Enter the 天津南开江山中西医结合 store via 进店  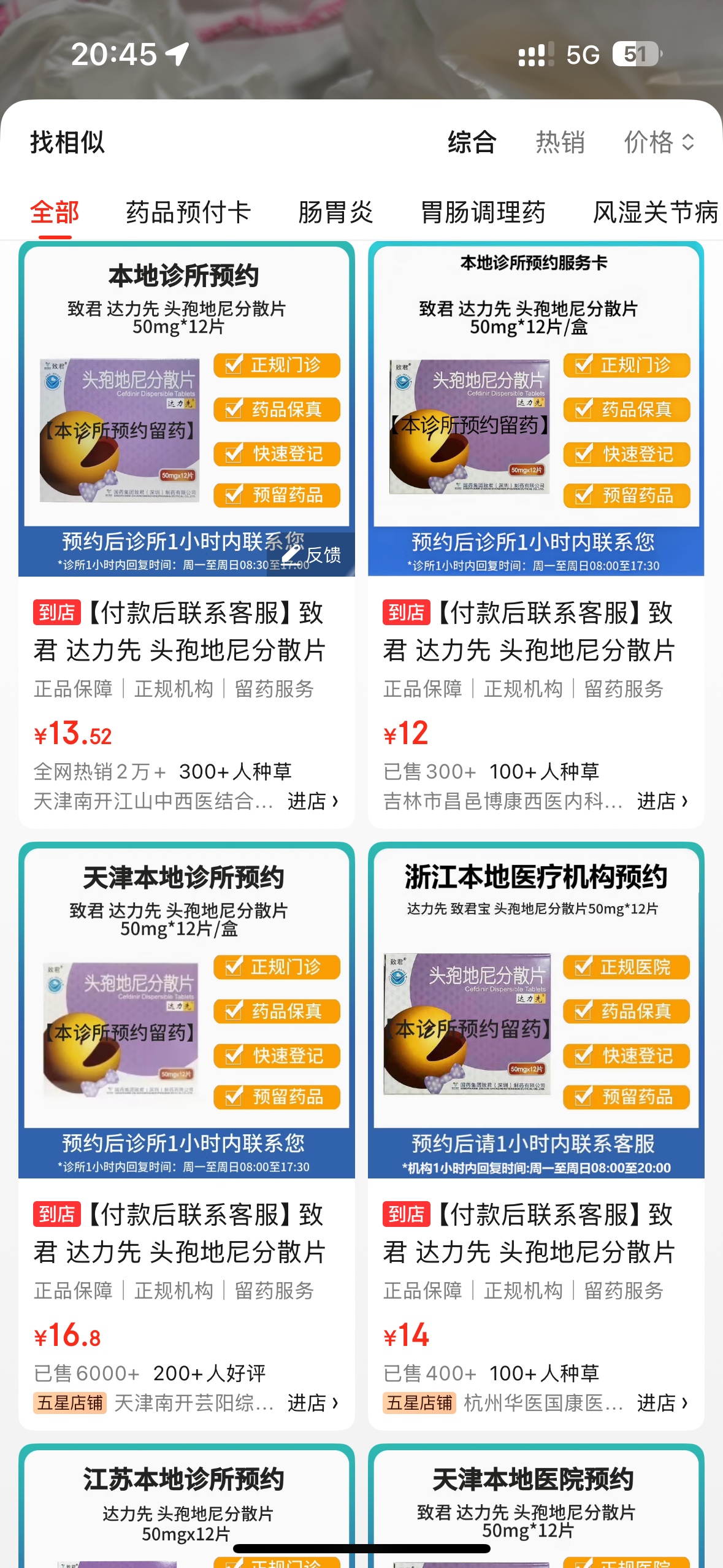click(313, 801)
